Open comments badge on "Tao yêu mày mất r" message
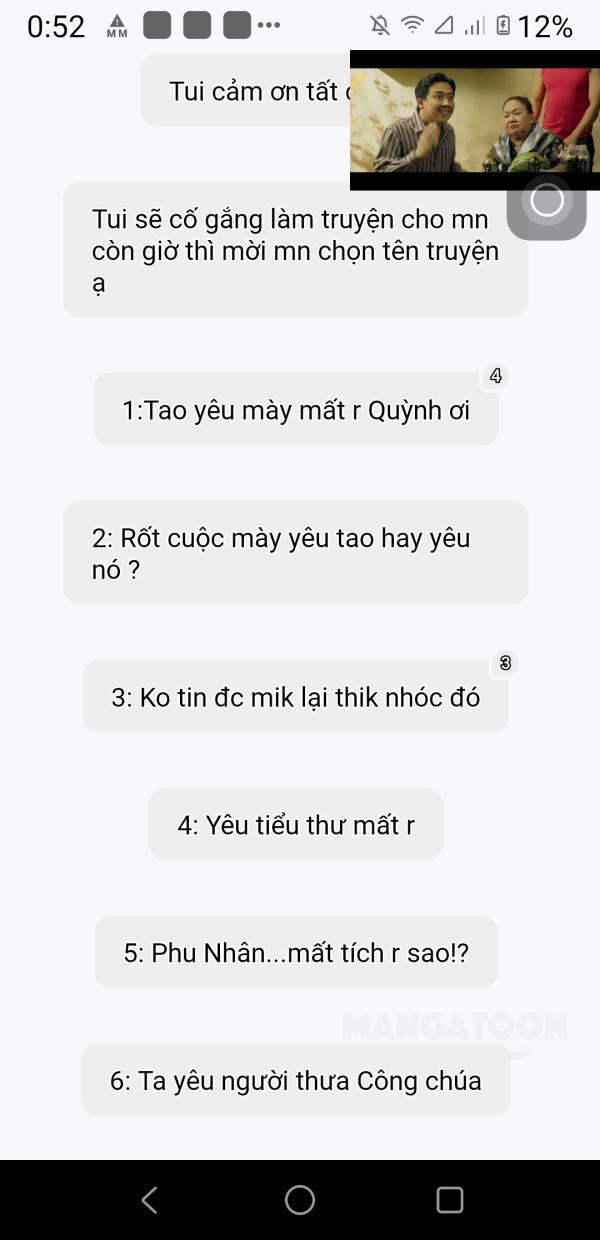The width and height of the screenshot is (600, 1240). [x=495, y=377]
